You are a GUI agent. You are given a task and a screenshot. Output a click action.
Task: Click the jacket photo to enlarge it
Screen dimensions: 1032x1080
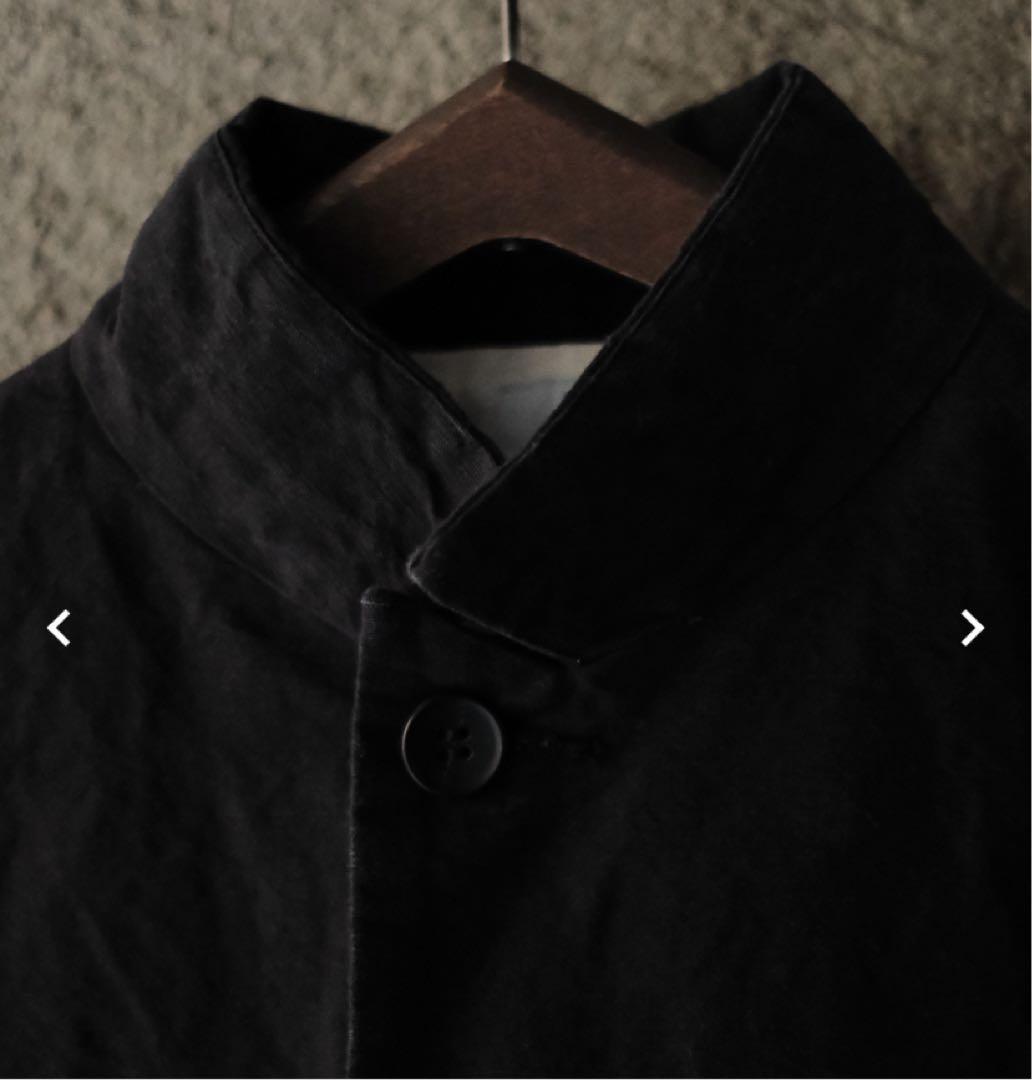click(516, 540)
